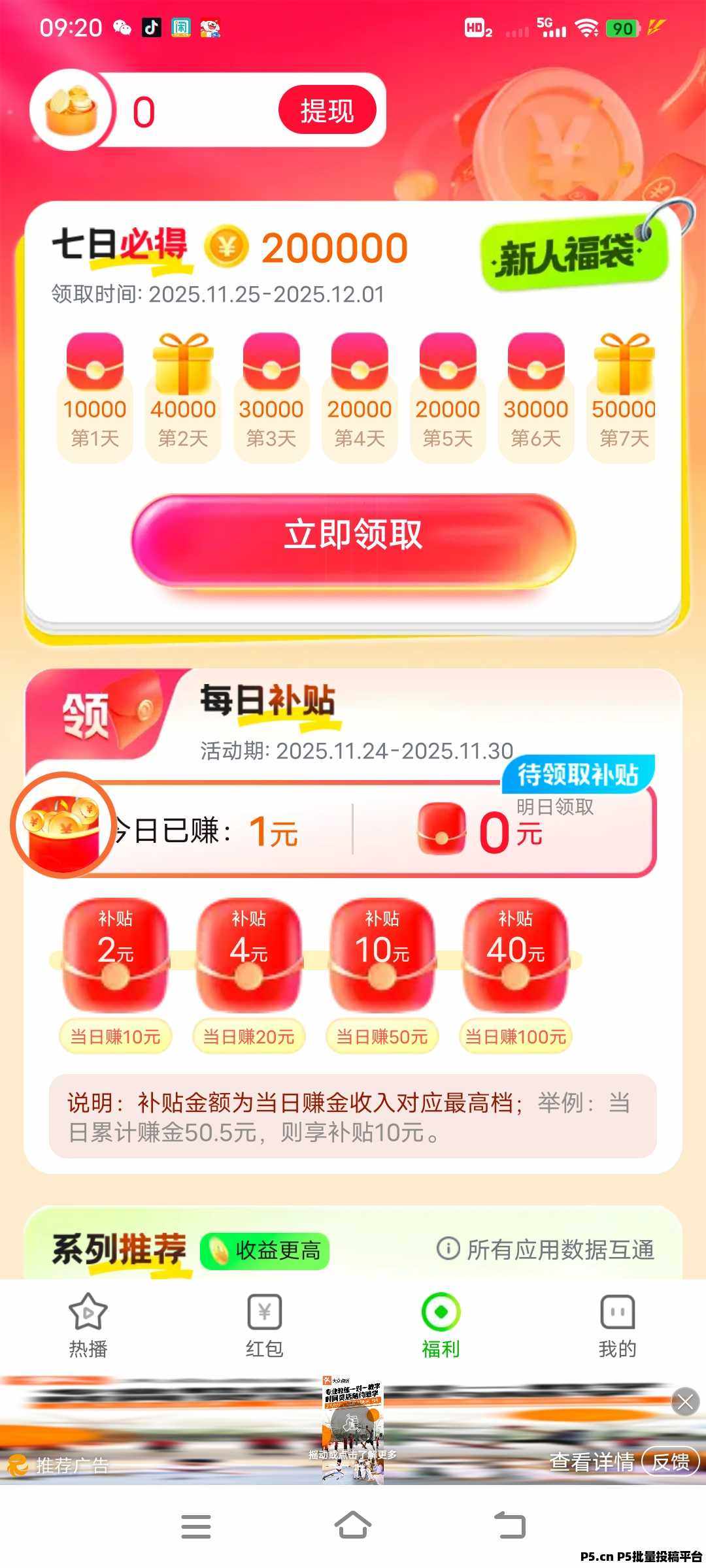The height and width of the screenshot is (1568, 706).
Task: View info on 所有应用数据互通
Action: pos(448,1249)
